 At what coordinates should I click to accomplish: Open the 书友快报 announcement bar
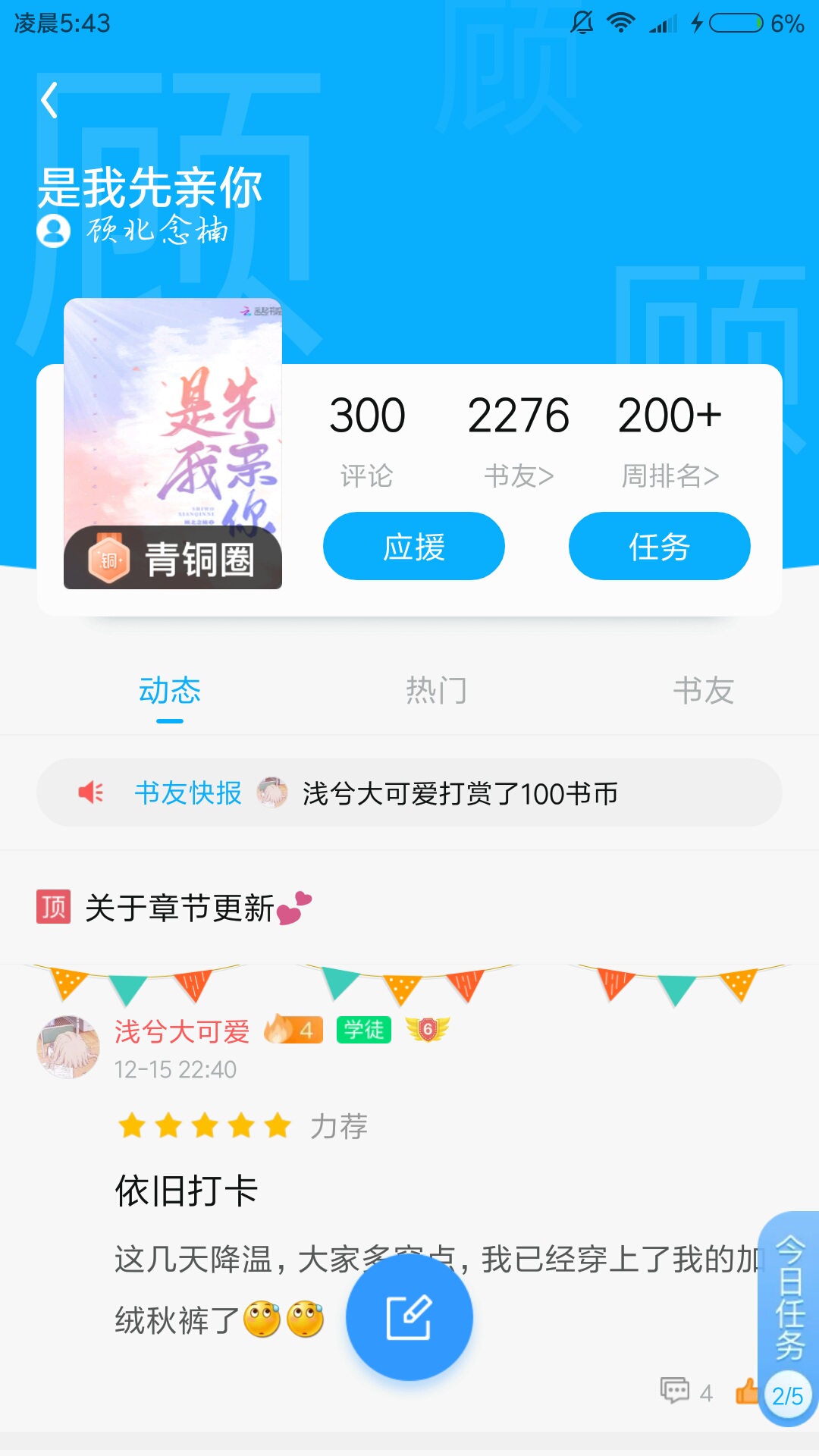409,792
